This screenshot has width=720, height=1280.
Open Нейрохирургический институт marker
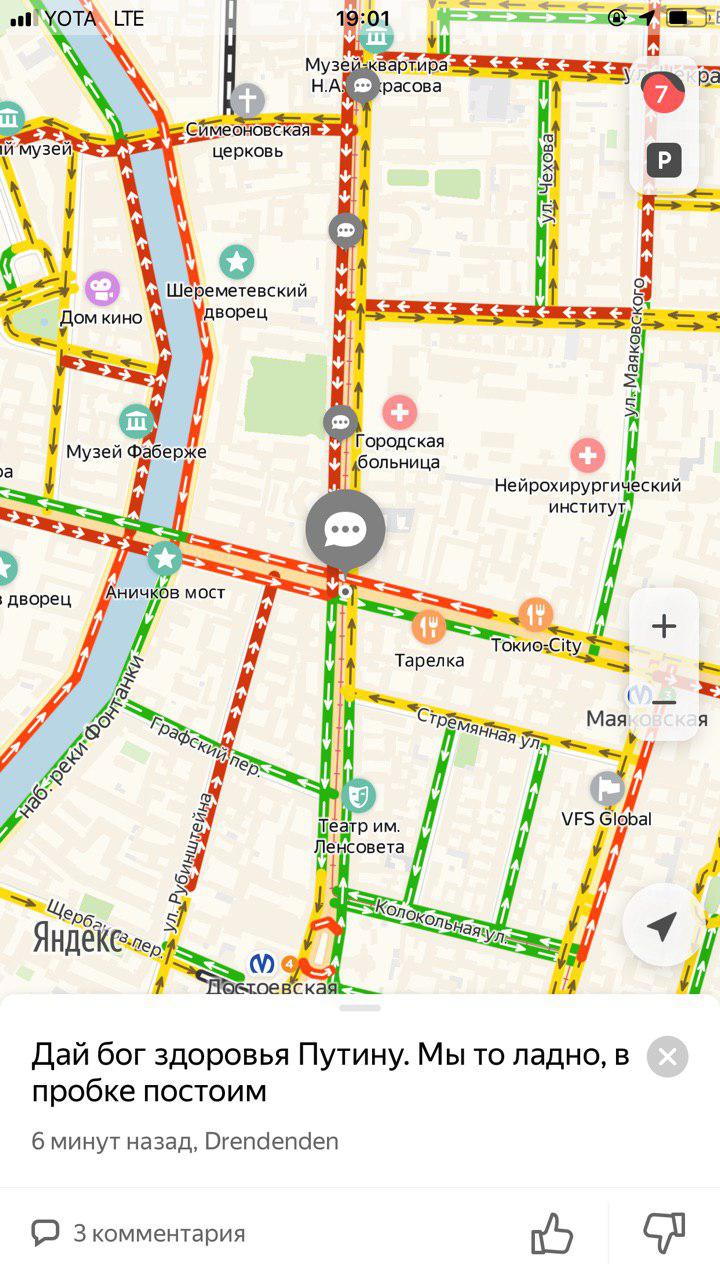pos(588,456)
